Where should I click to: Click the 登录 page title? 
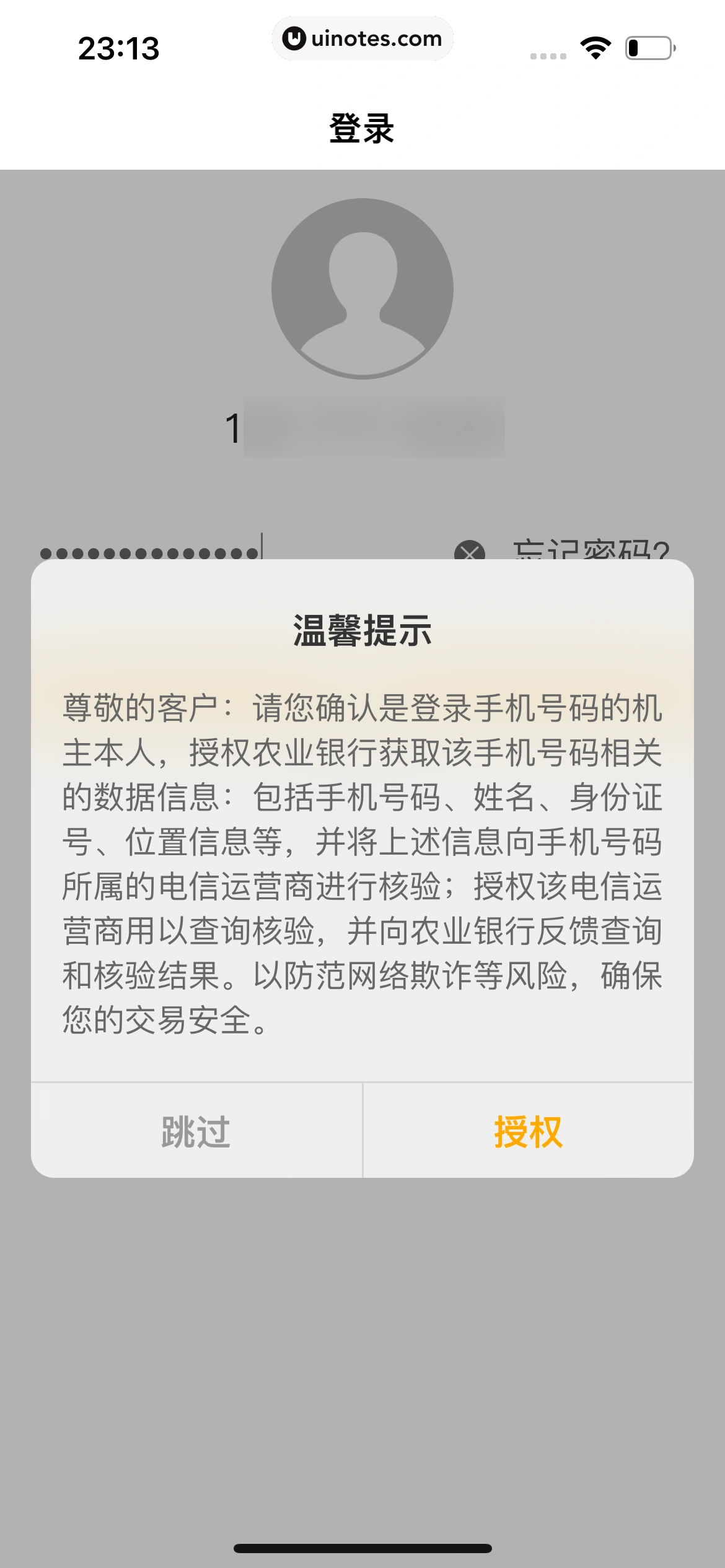click(x=362, y=127)
